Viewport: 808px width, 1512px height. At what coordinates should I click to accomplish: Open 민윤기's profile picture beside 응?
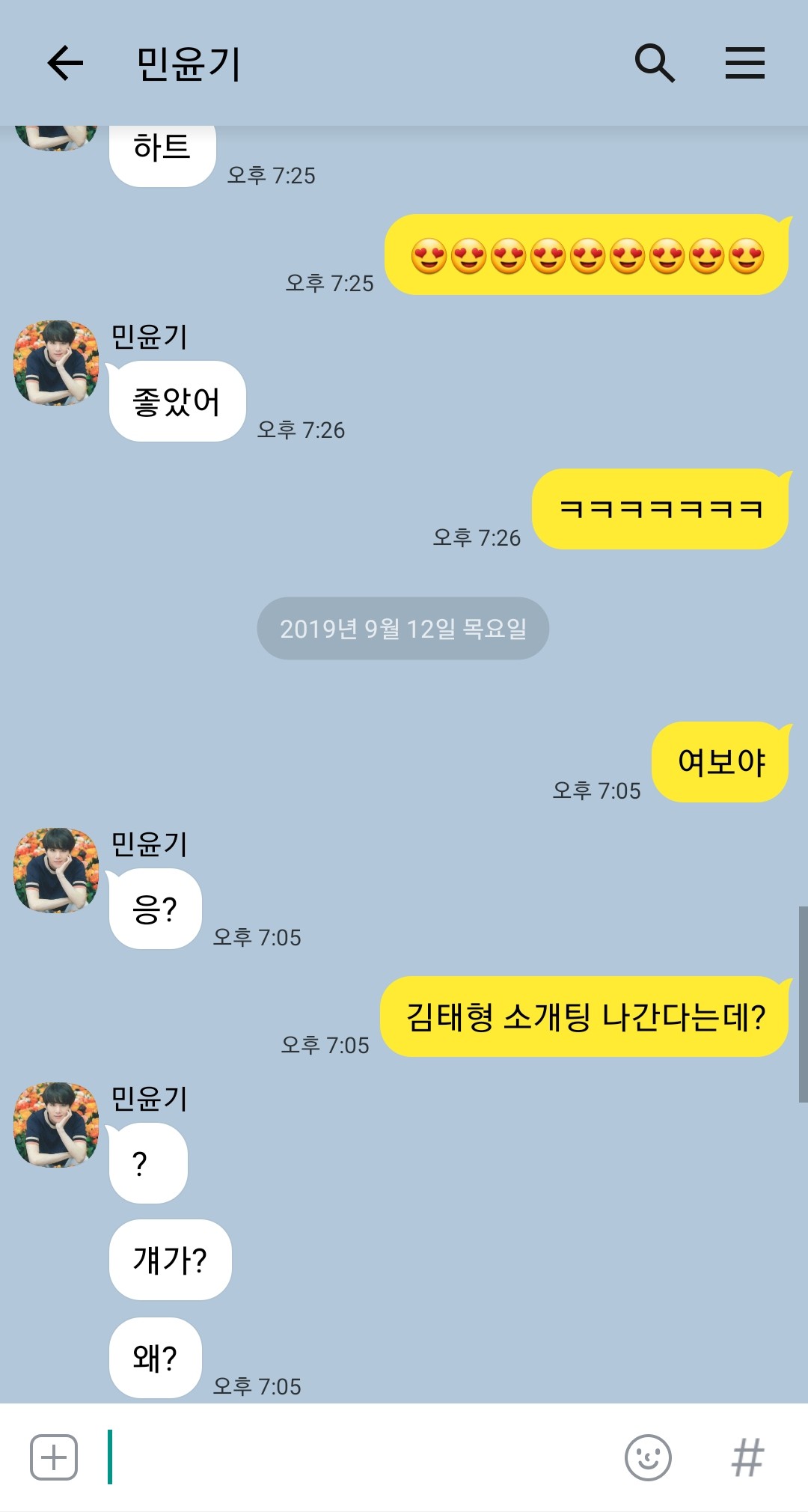tap(56, 870)
